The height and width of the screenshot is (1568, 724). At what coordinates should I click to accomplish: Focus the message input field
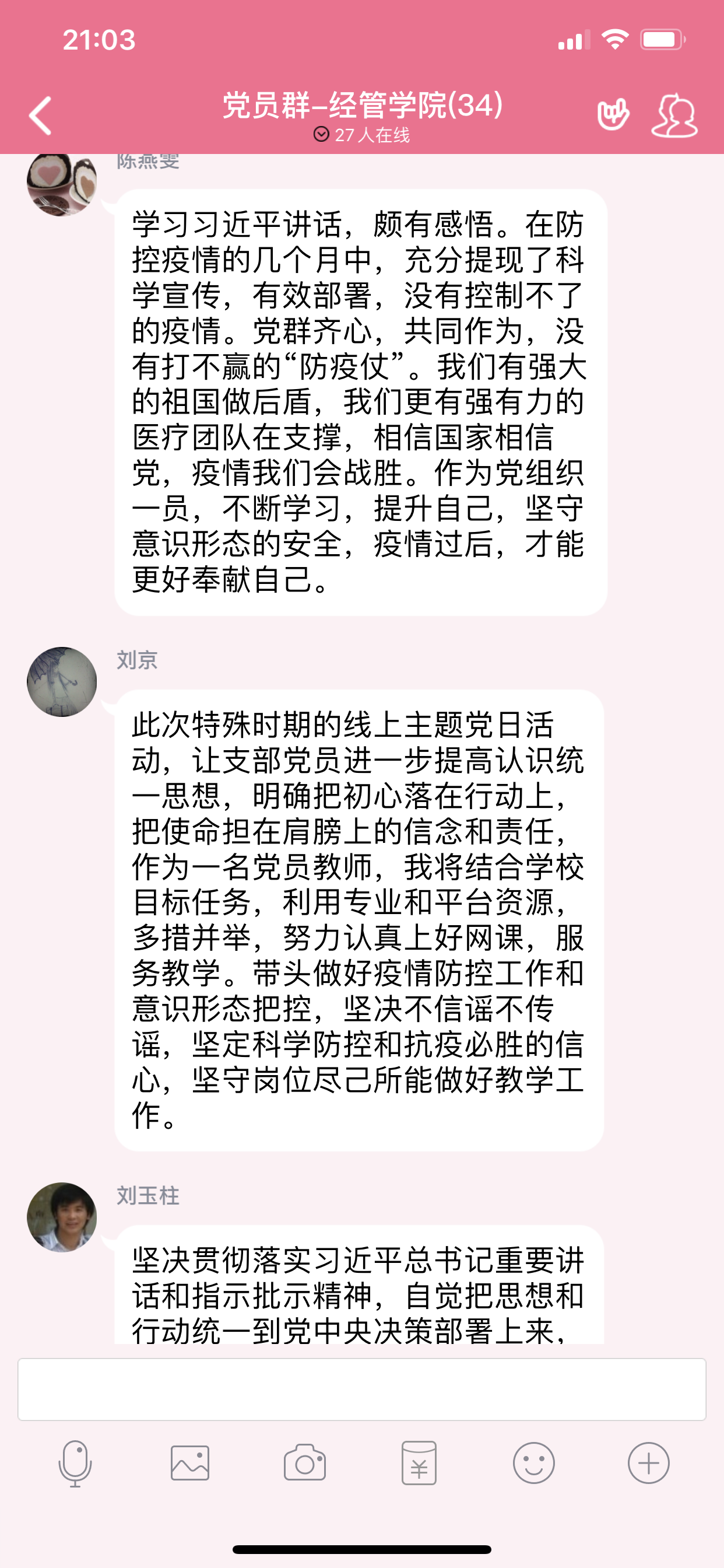(362, 1389)
